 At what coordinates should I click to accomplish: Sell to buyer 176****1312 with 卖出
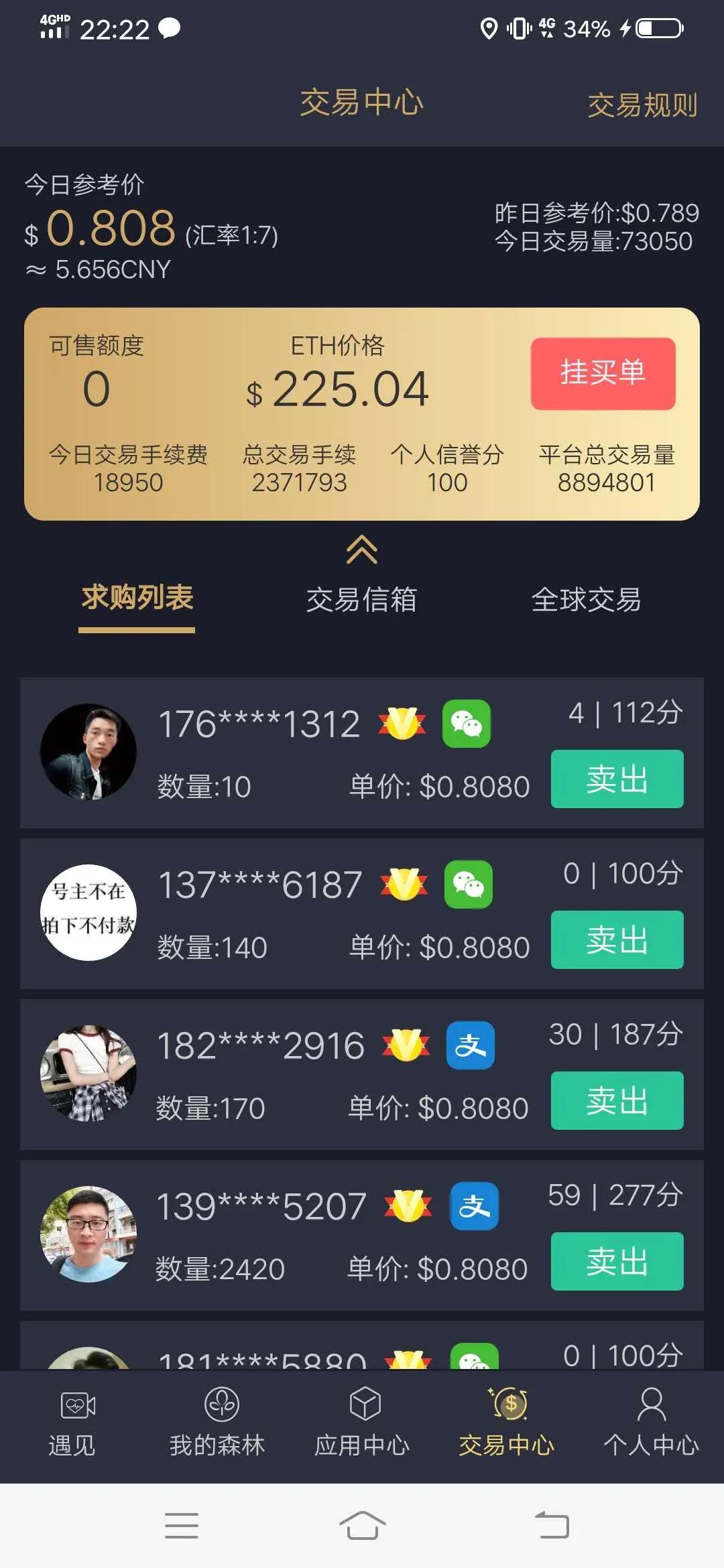point(617,779)
